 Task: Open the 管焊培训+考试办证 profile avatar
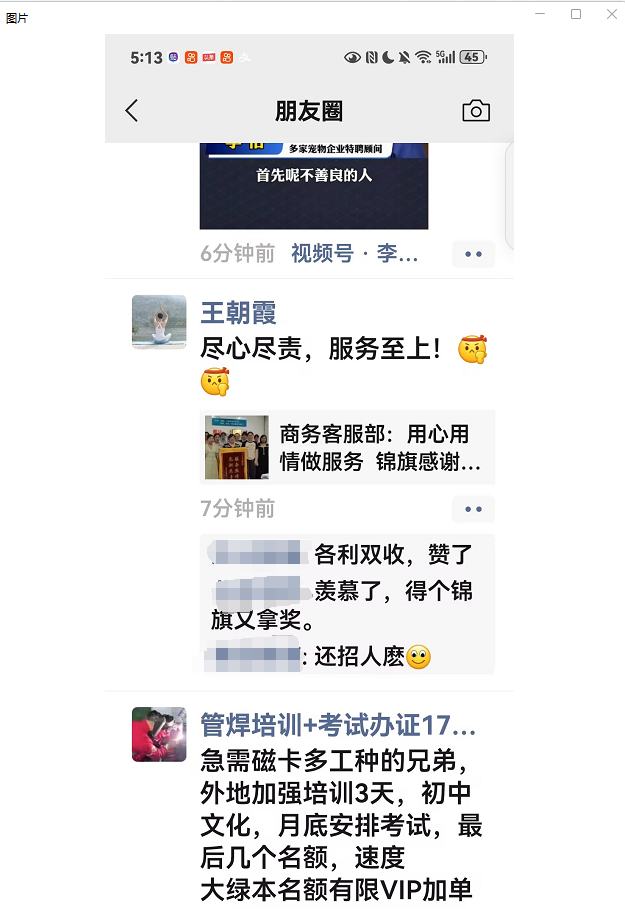(x=159, y=734)
